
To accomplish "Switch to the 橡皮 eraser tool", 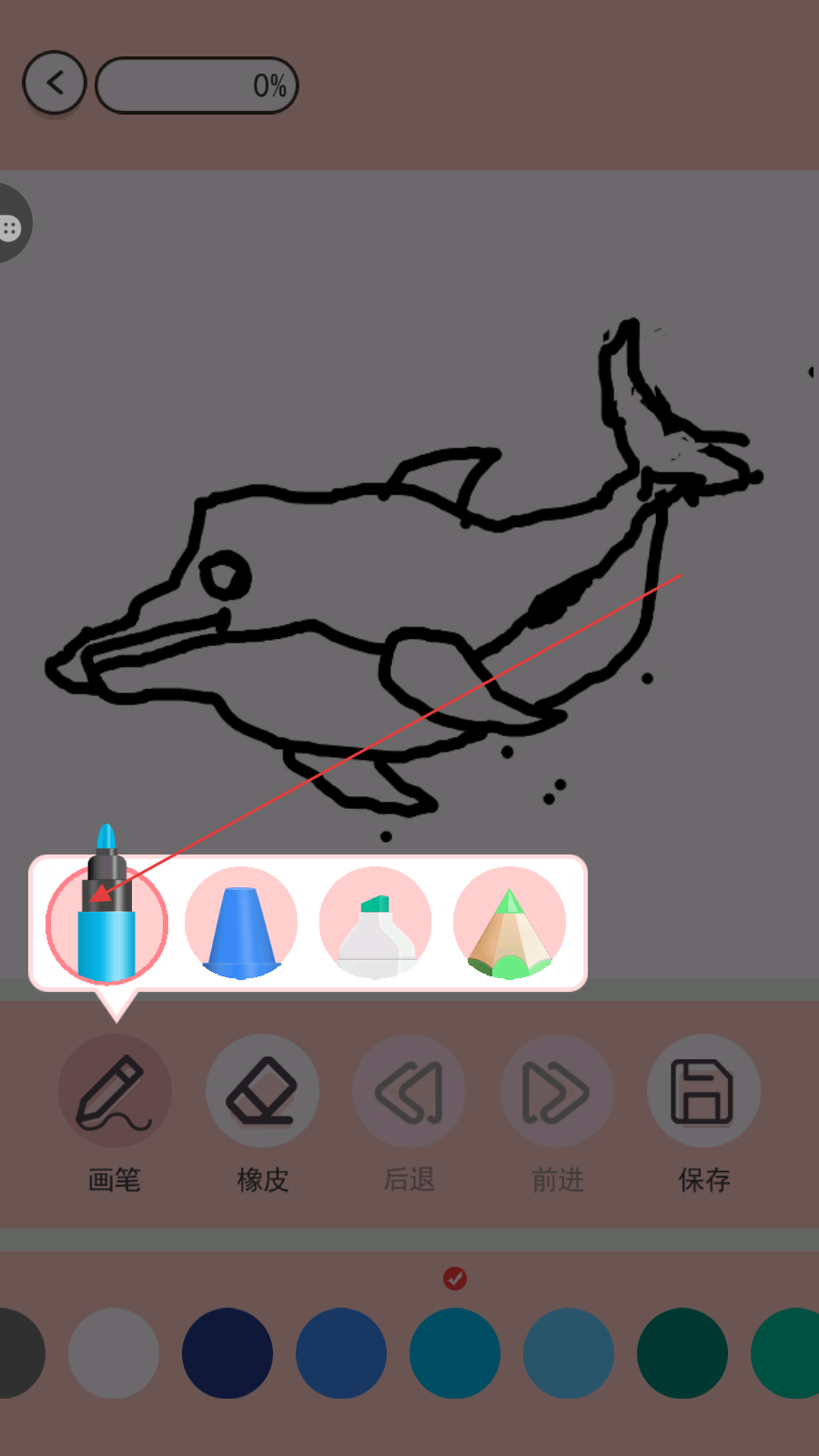I will click(x=262, y=1090).
